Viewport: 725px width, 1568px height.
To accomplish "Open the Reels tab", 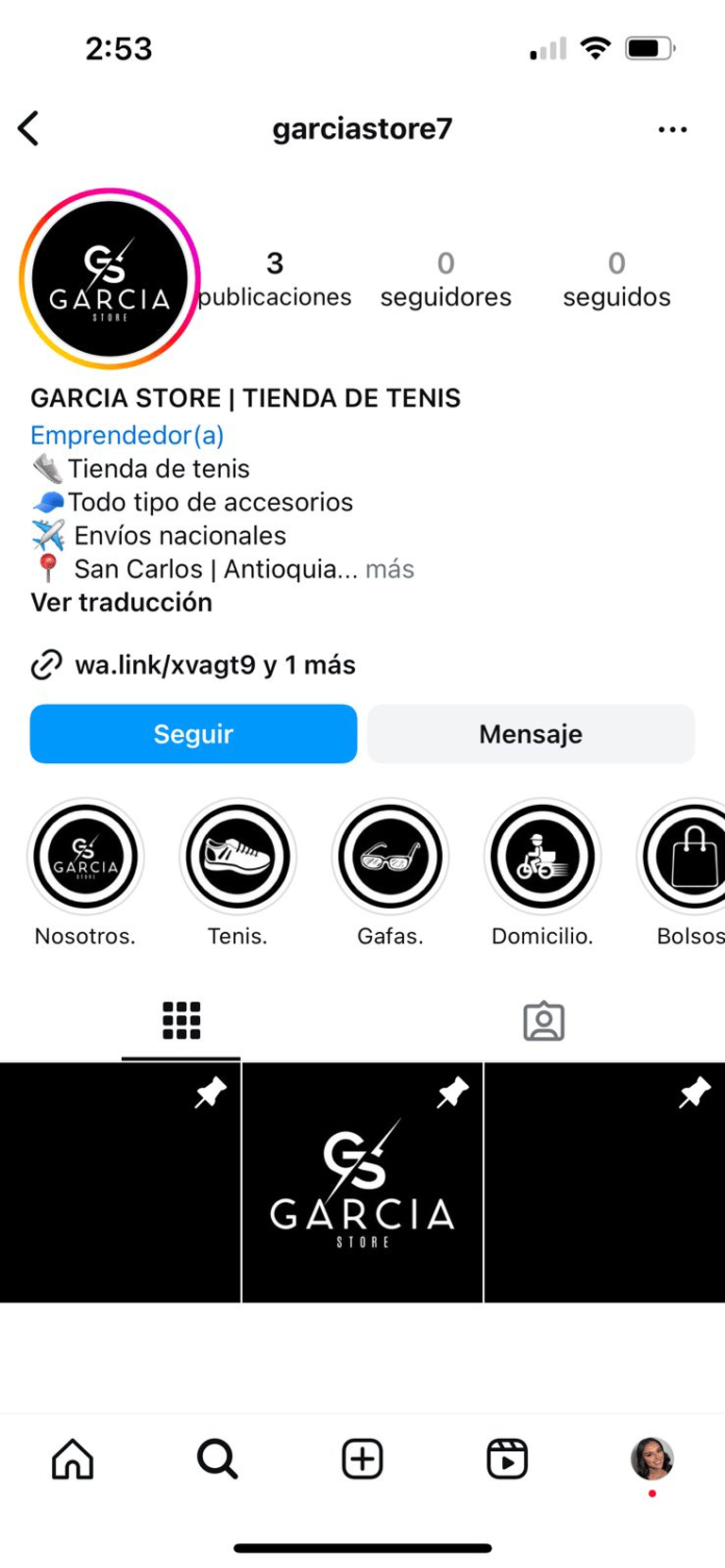I will tap(507, 1459).
